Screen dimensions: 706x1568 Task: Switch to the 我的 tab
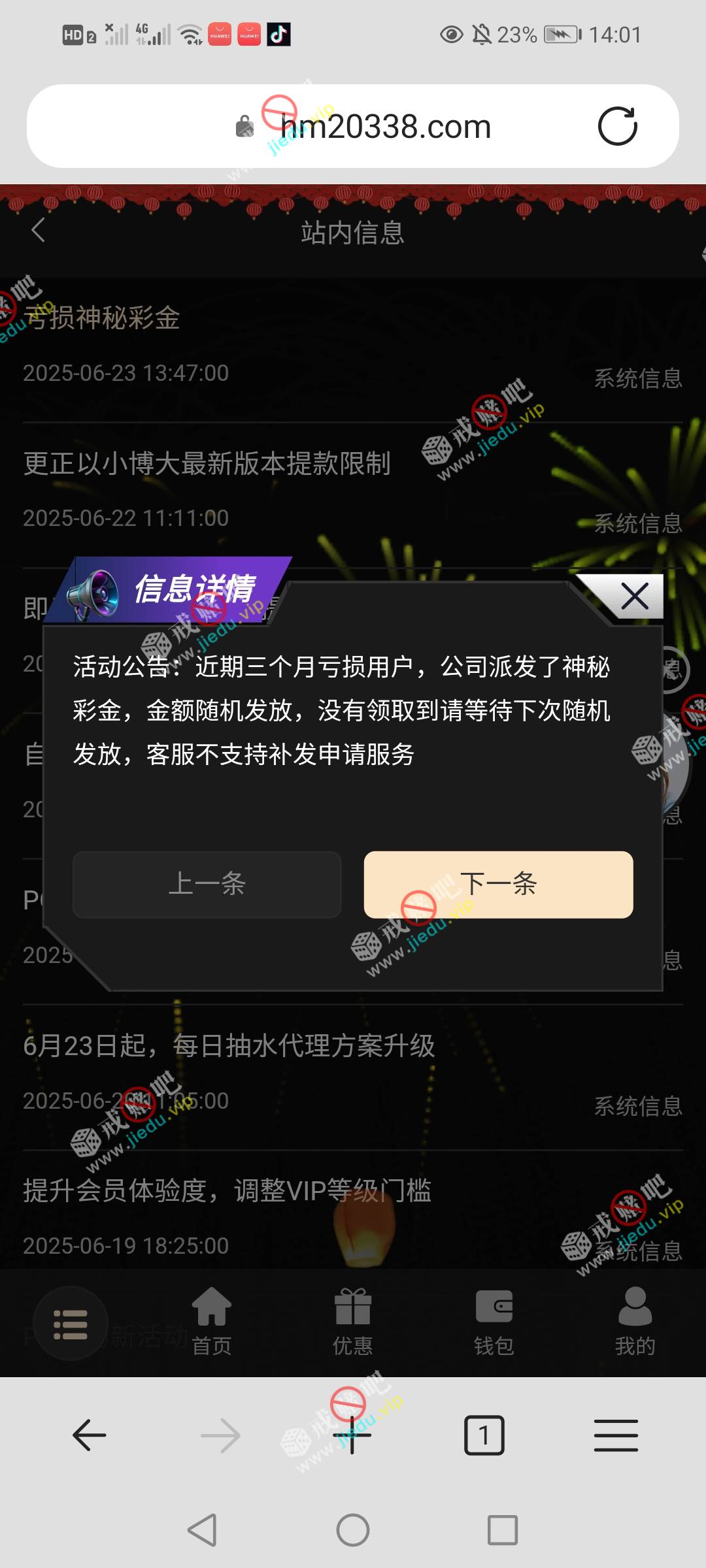point(635,1322)
